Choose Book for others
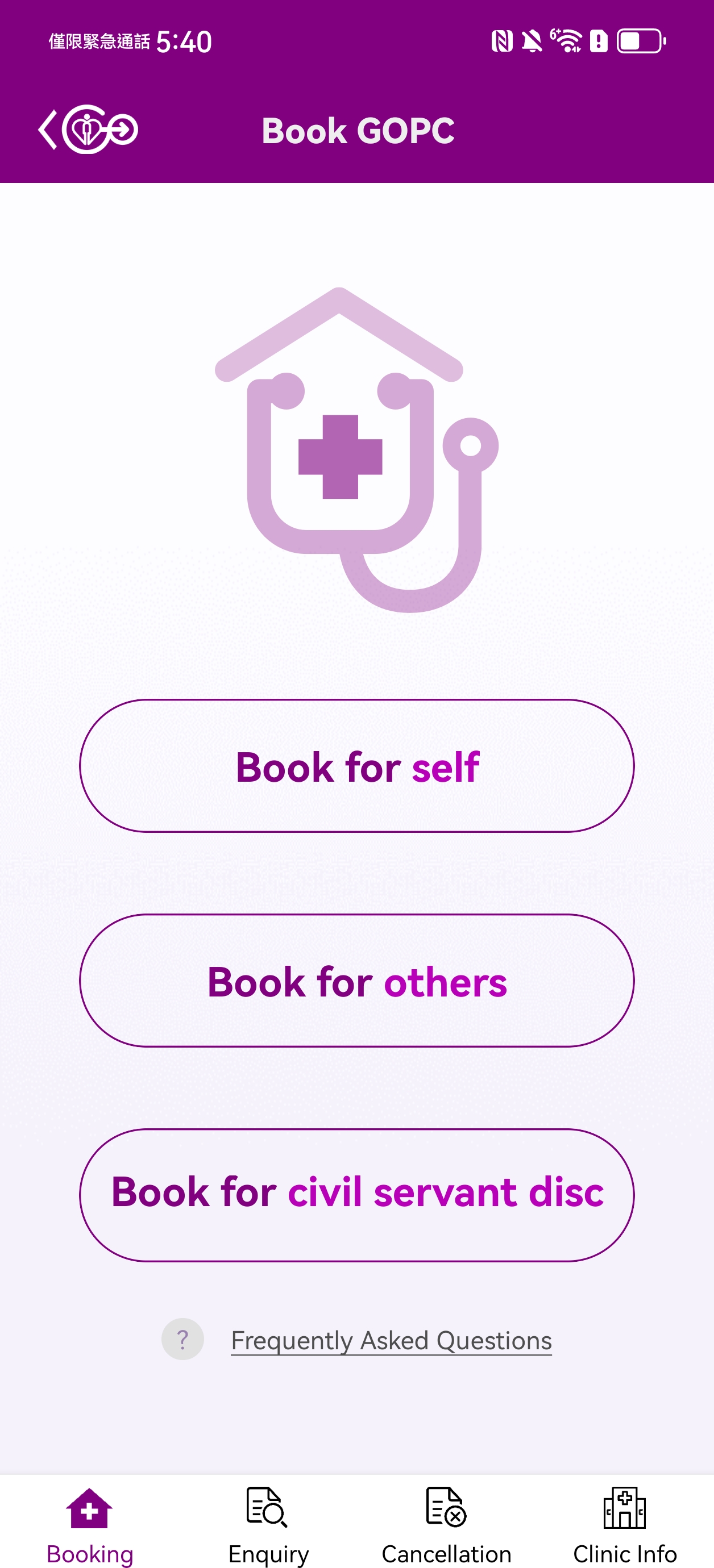This screenshot has height=1568, width=714. tap(357, 981)
